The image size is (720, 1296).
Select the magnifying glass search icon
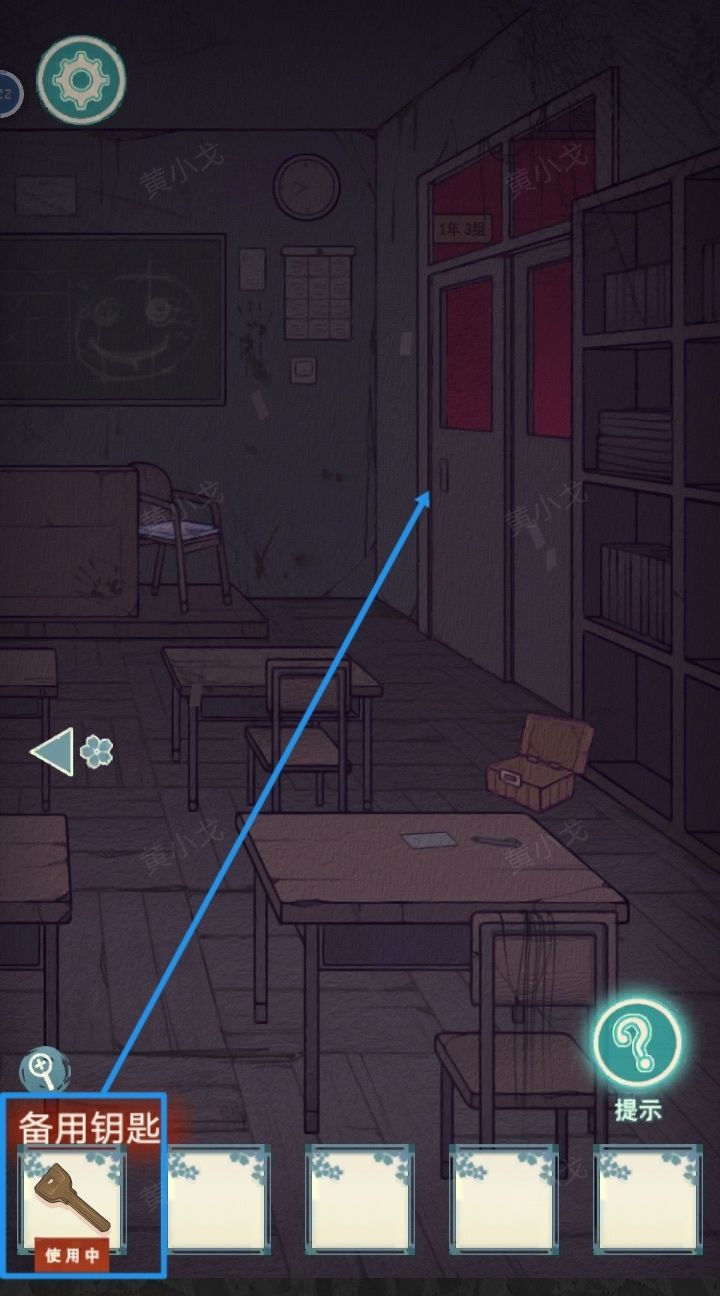42,1068
